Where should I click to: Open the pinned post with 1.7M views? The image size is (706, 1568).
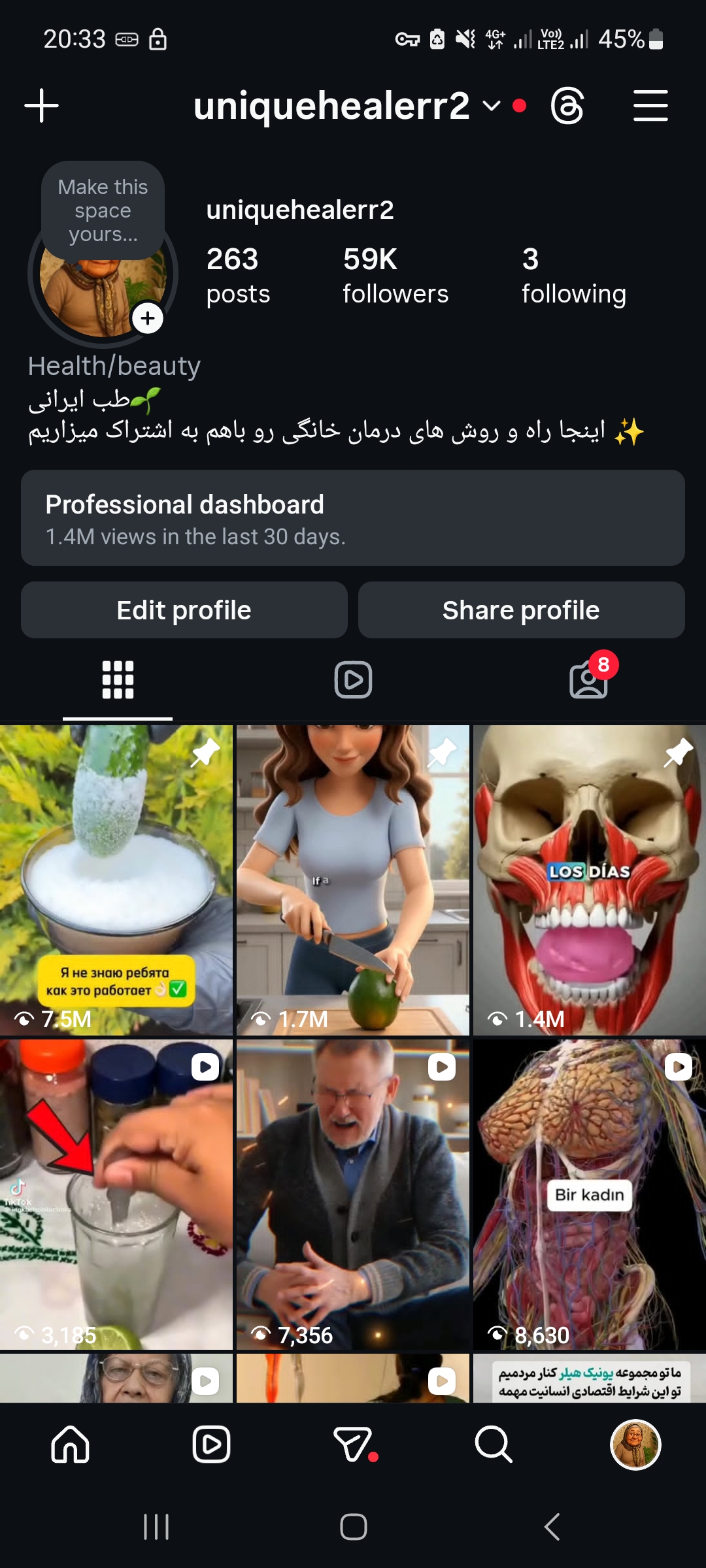tap(353, 880)
